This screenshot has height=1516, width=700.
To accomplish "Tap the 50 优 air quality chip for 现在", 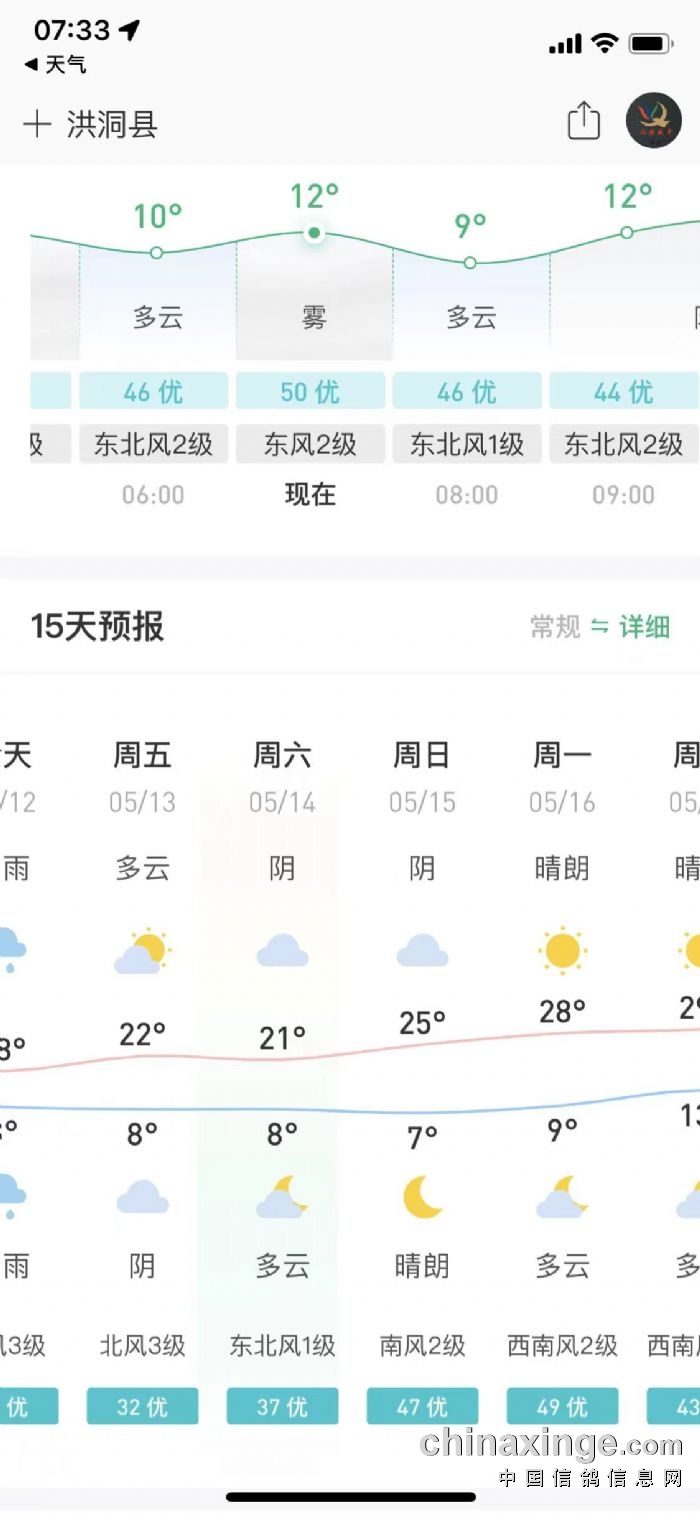I will click(310, 391).
